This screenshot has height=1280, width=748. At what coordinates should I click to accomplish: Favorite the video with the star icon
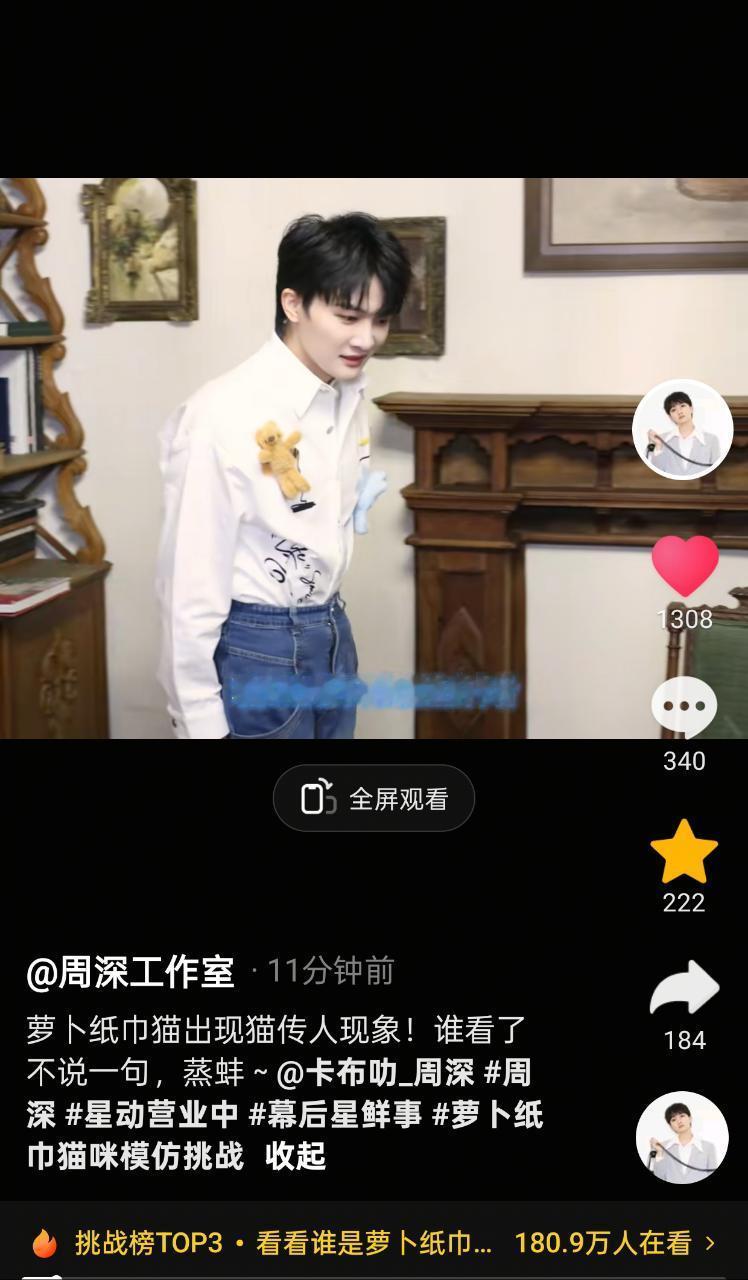[683, 851]
